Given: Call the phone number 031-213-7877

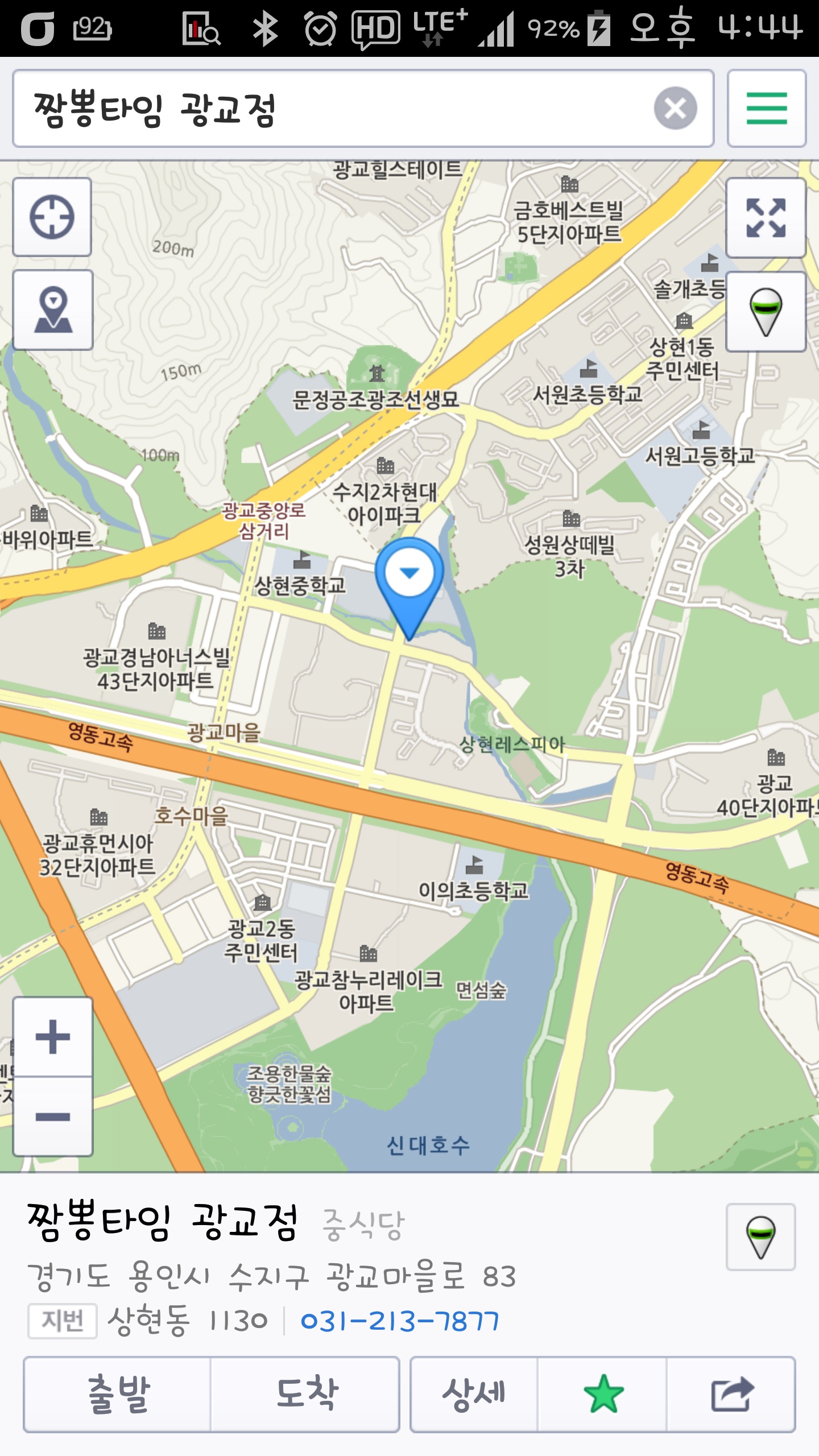Looking at the screenshot, I should 400,1321.
